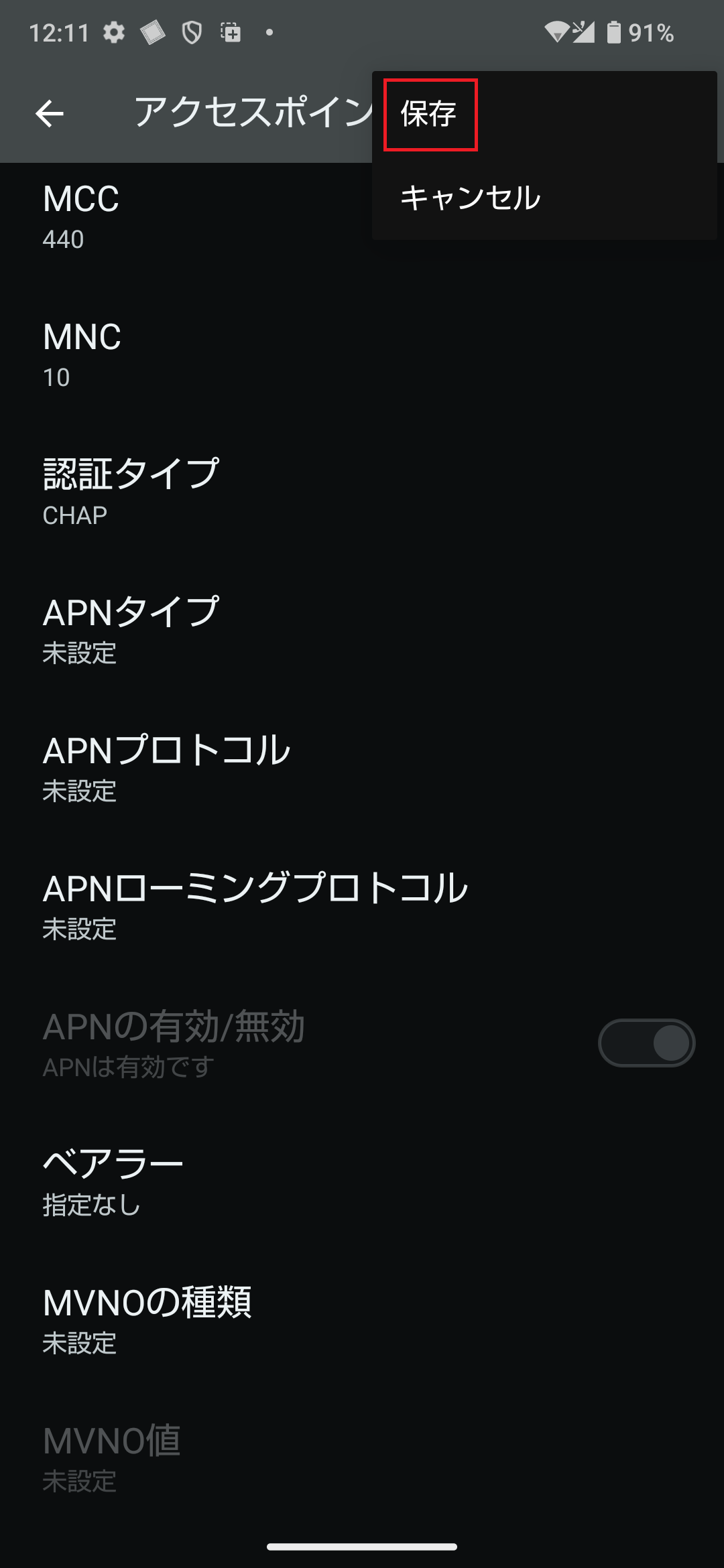
Task: Select 保存 to save the APN
Action: (544, 113)
